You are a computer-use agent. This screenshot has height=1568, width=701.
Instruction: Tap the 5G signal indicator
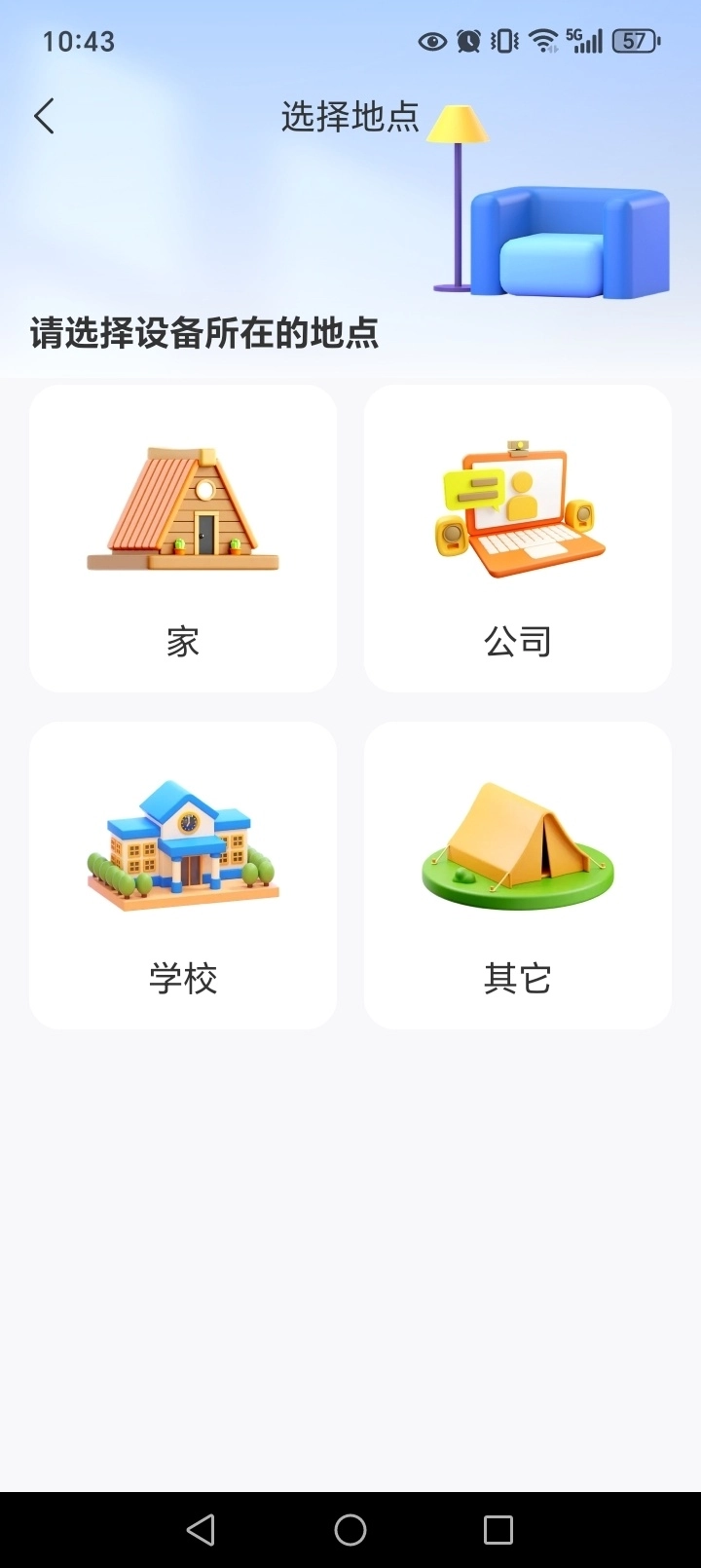[581, 41]
